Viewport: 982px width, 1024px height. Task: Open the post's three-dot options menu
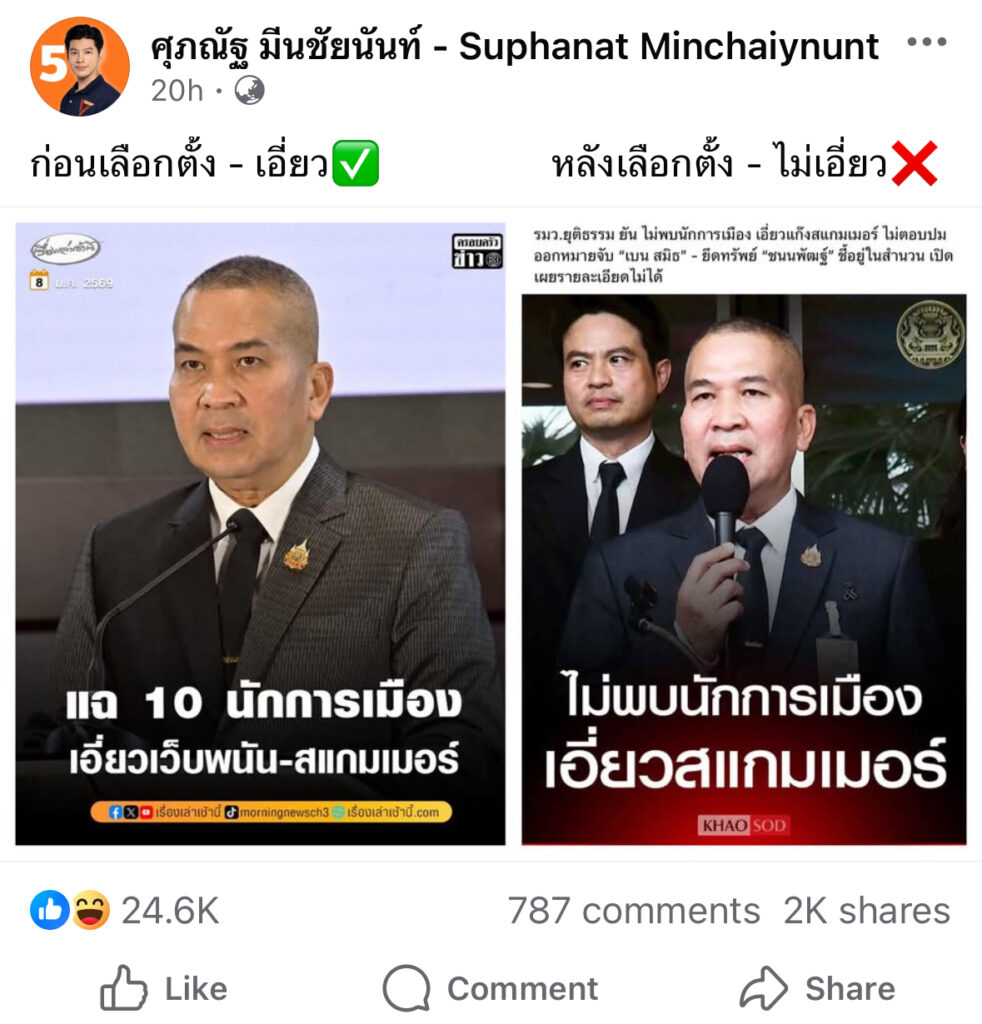click(x=925, y=44)
